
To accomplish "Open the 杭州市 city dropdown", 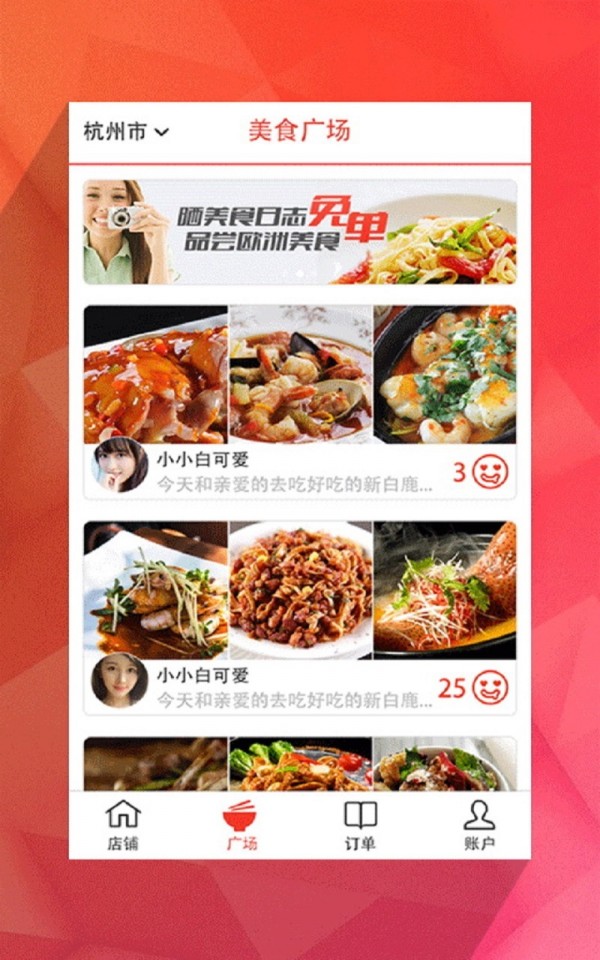I will pos(126,132).
